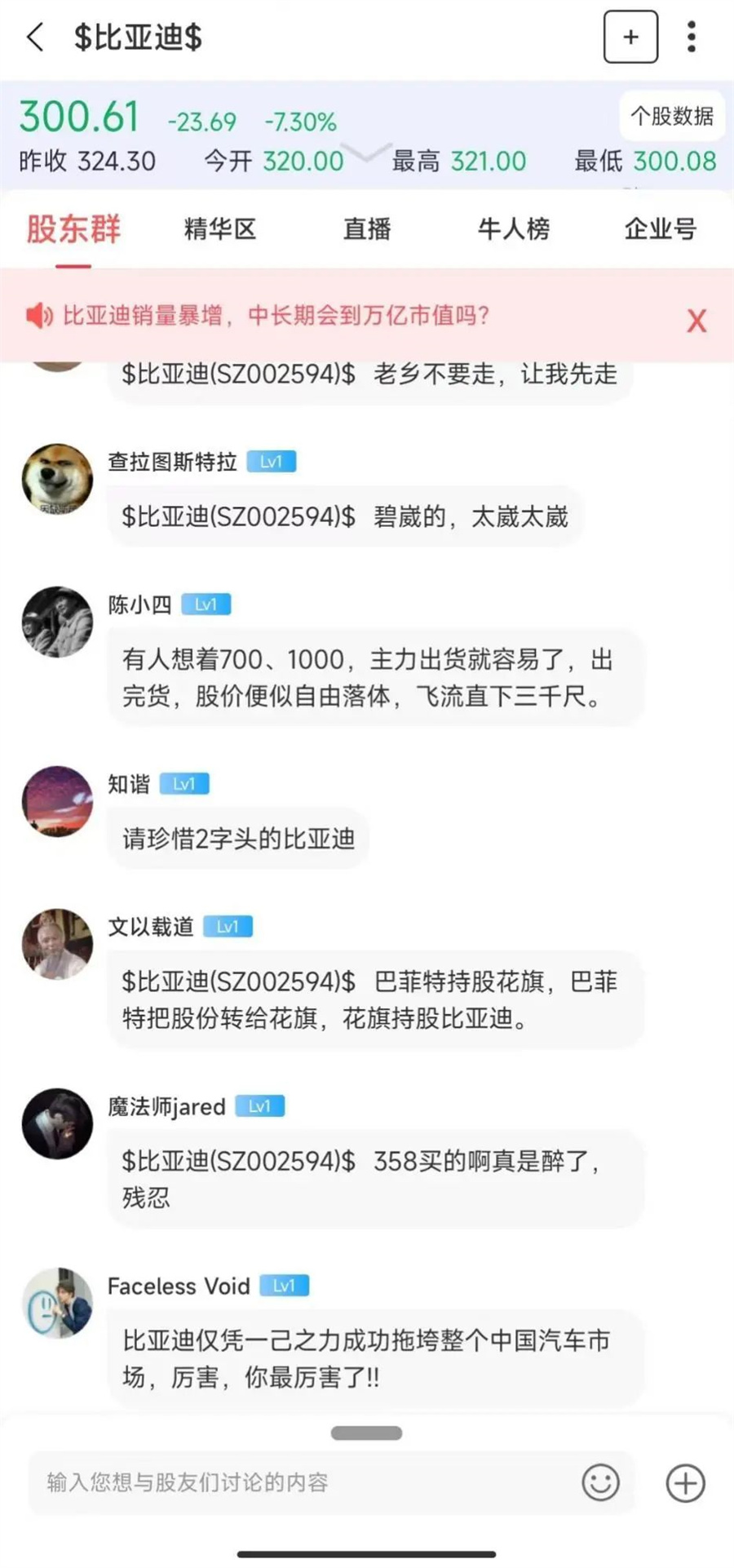Tap the plus button in the header
The height and width of the screenshot is (1568, 734).
(630, 38)
